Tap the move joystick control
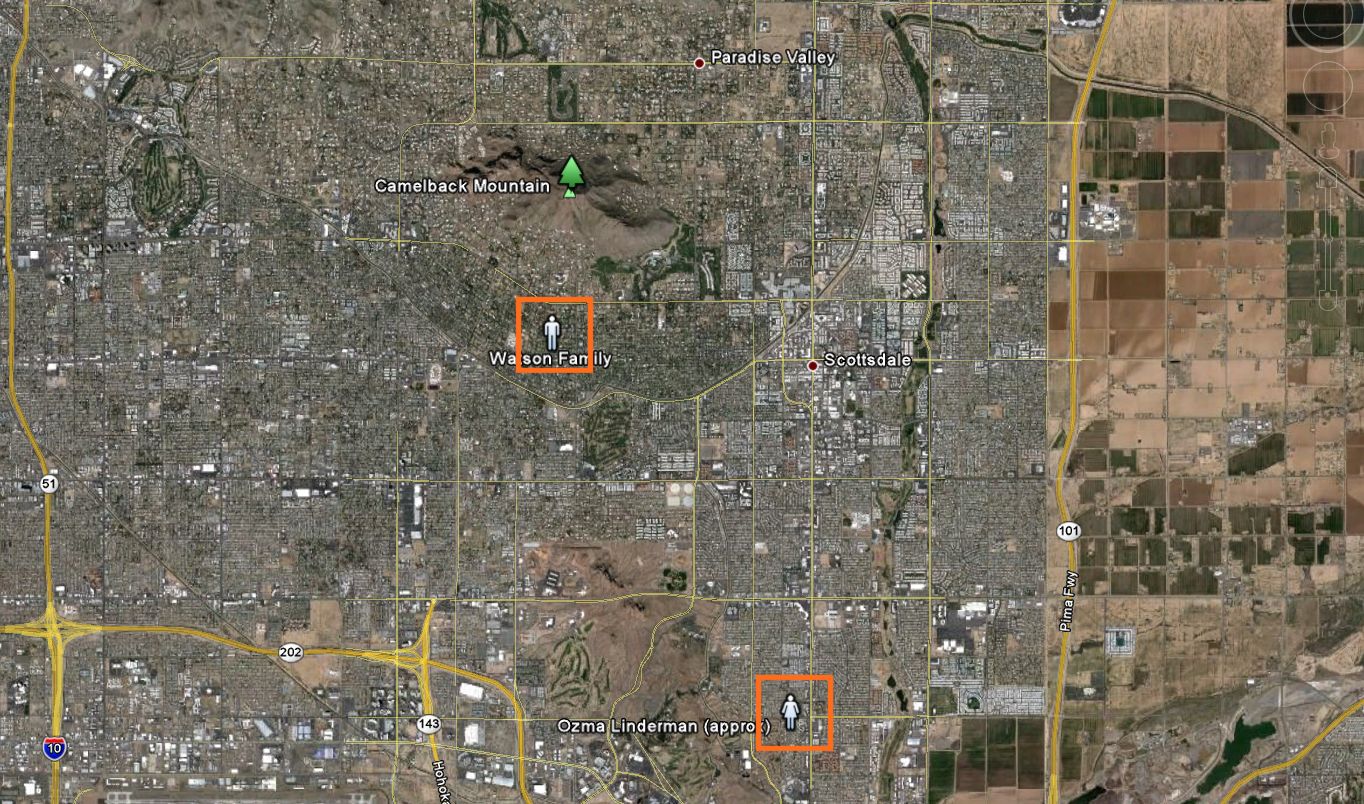This screenshot has width=1364, height=804. 1328,87
